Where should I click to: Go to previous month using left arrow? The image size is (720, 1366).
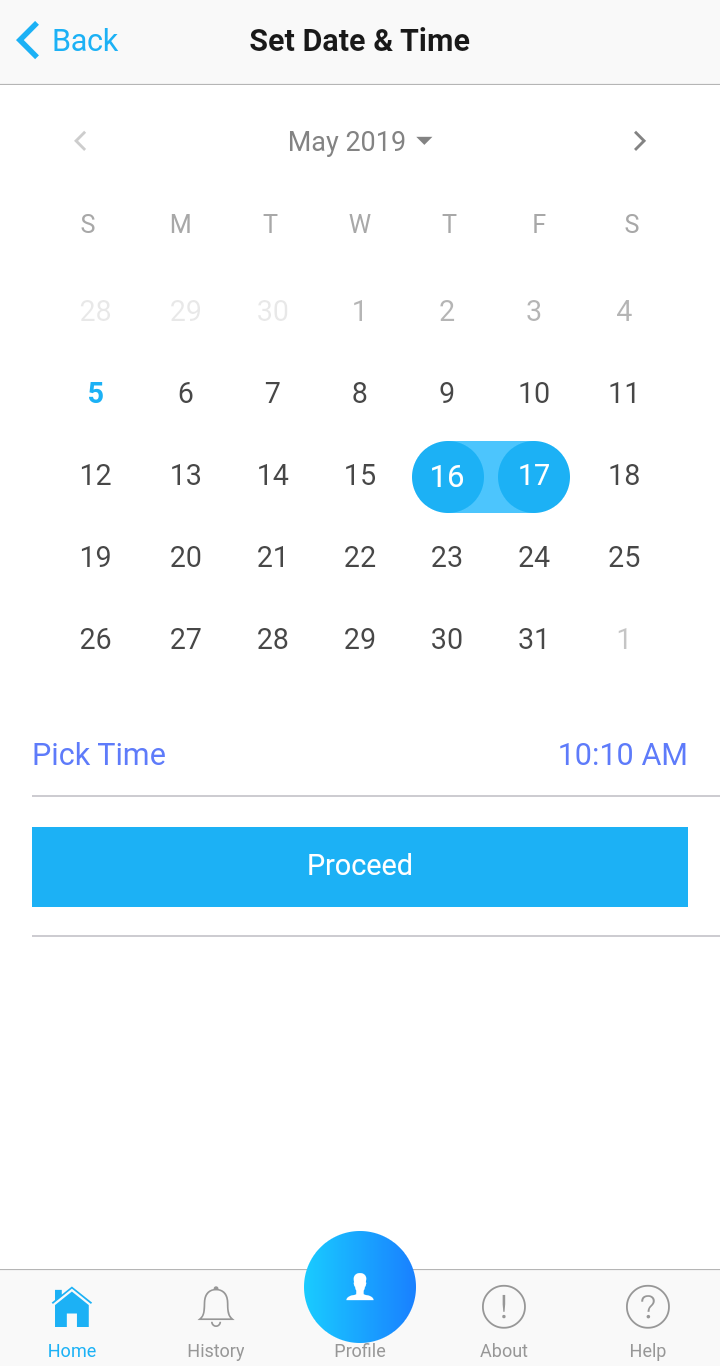80,141
